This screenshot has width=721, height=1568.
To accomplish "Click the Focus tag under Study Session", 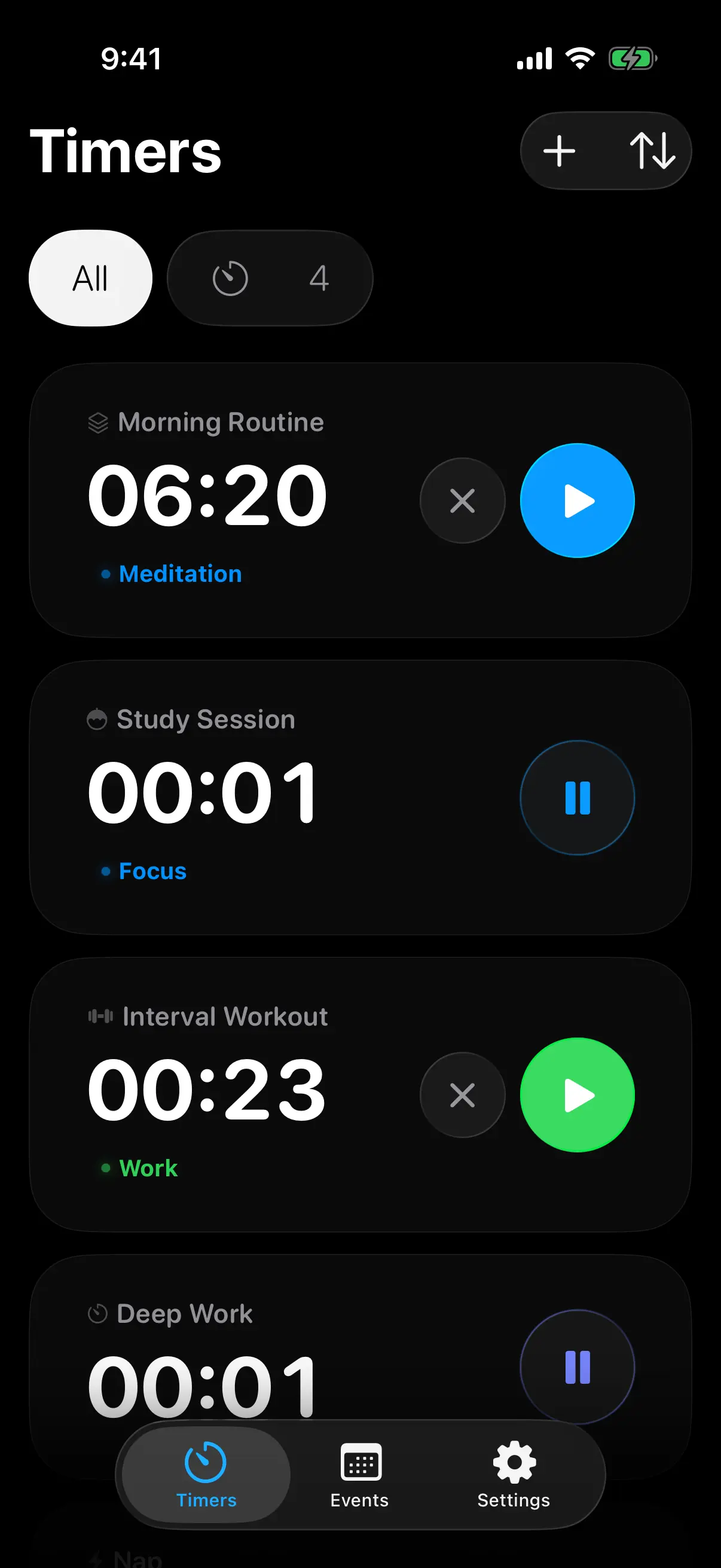I will point(152,871).
